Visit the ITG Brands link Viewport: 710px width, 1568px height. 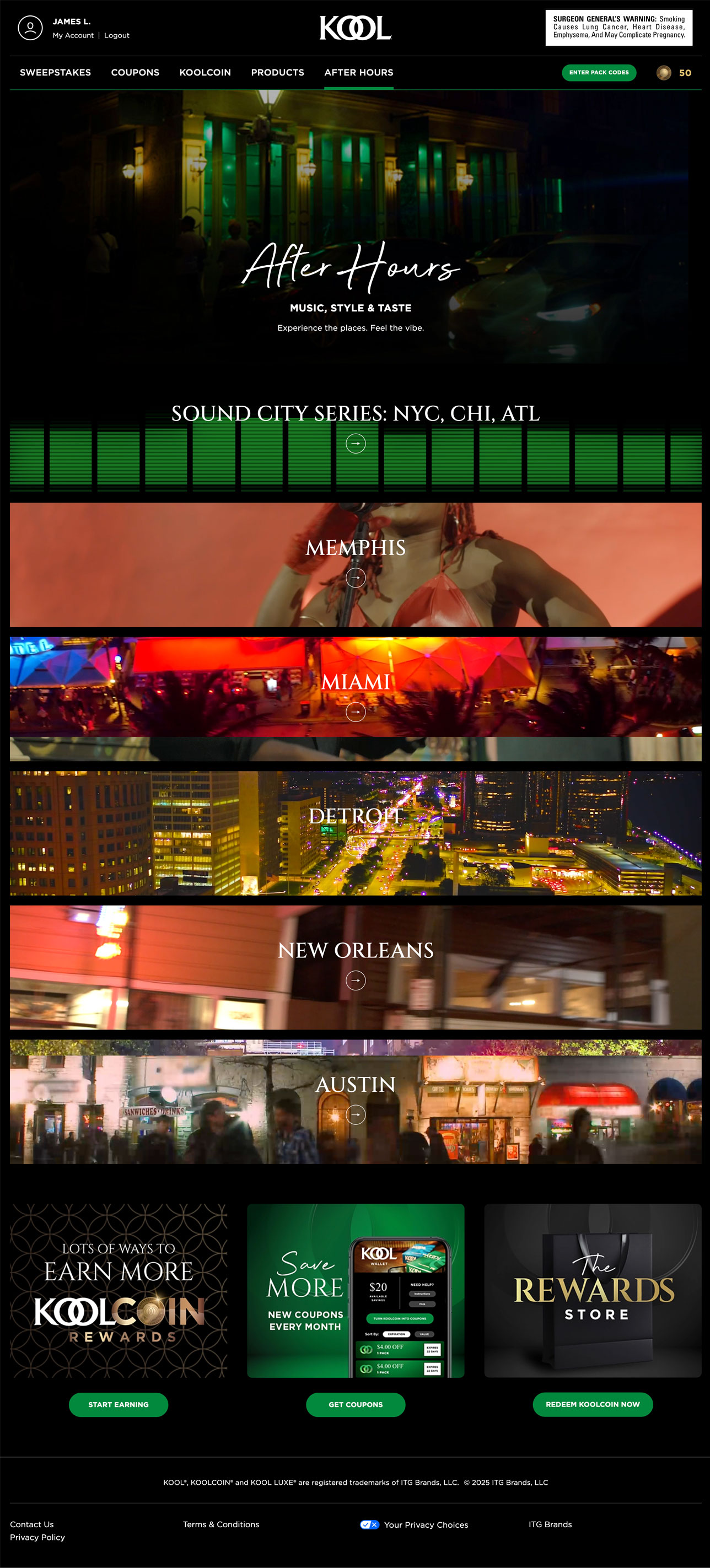(x=550, y=1524)
